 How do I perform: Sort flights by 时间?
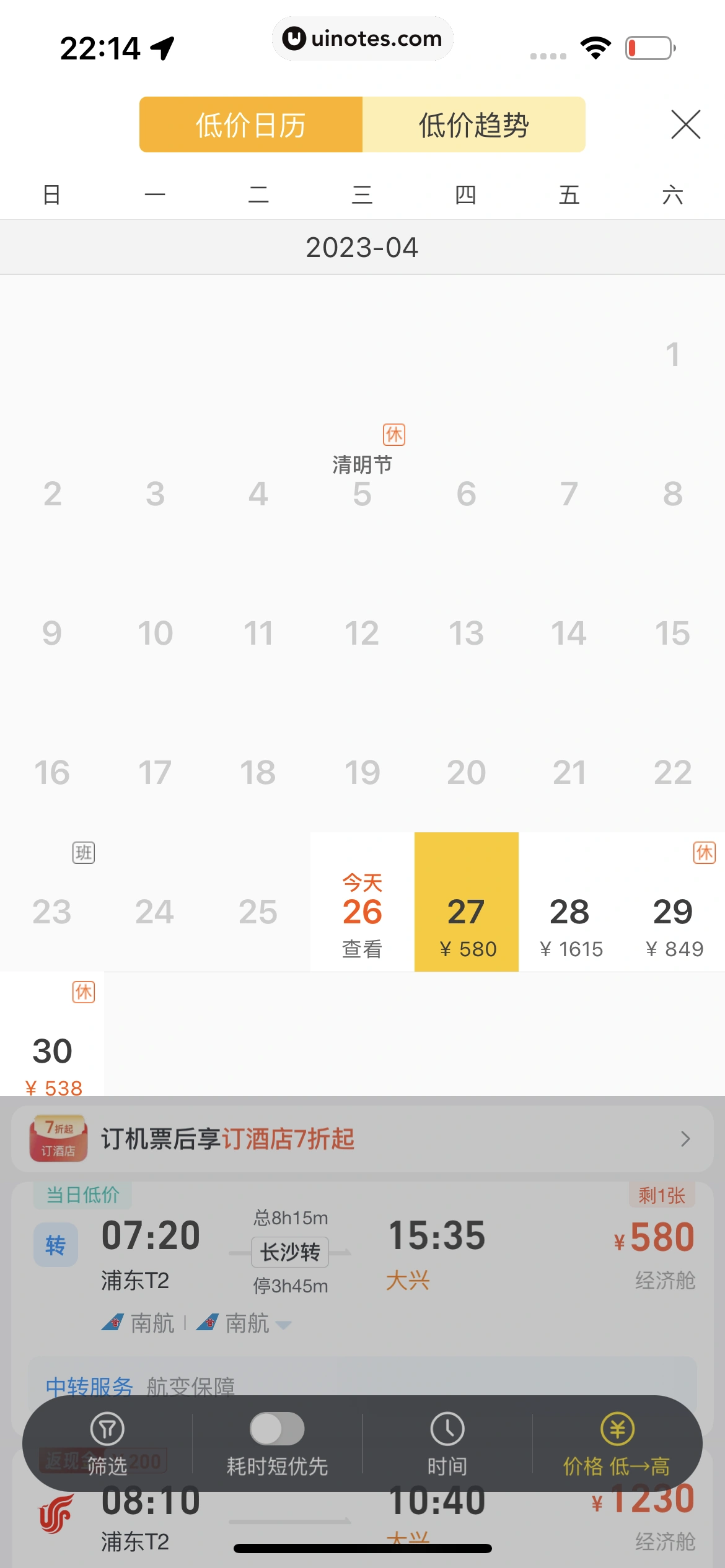point(447,1444)
